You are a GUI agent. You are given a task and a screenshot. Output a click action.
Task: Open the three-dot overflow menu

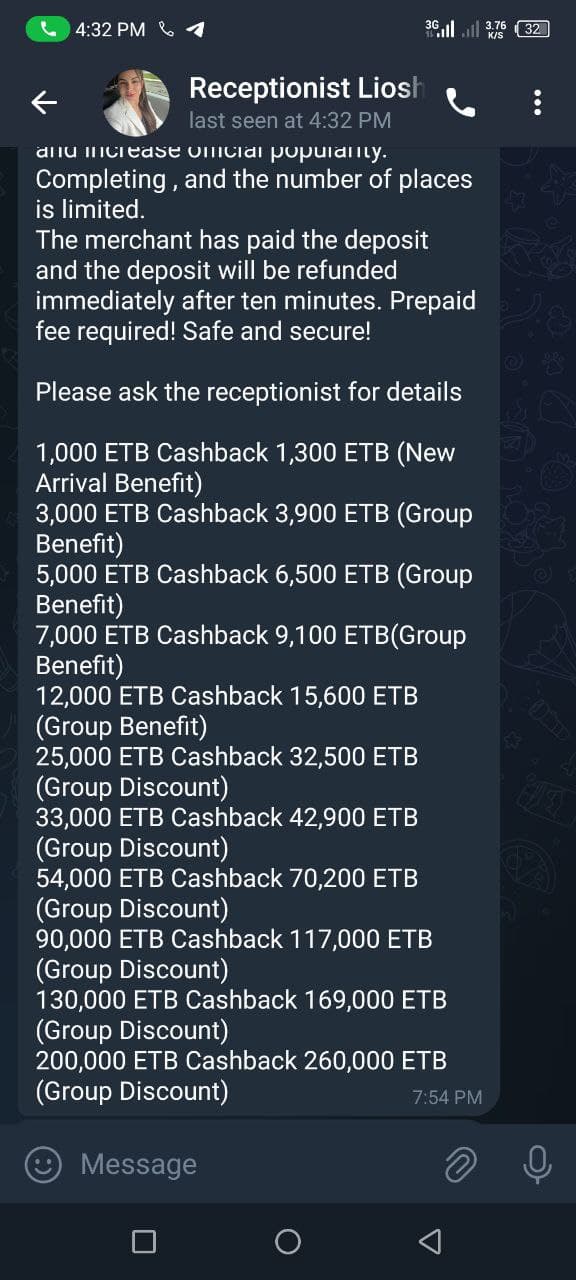[x=538, y=103]
